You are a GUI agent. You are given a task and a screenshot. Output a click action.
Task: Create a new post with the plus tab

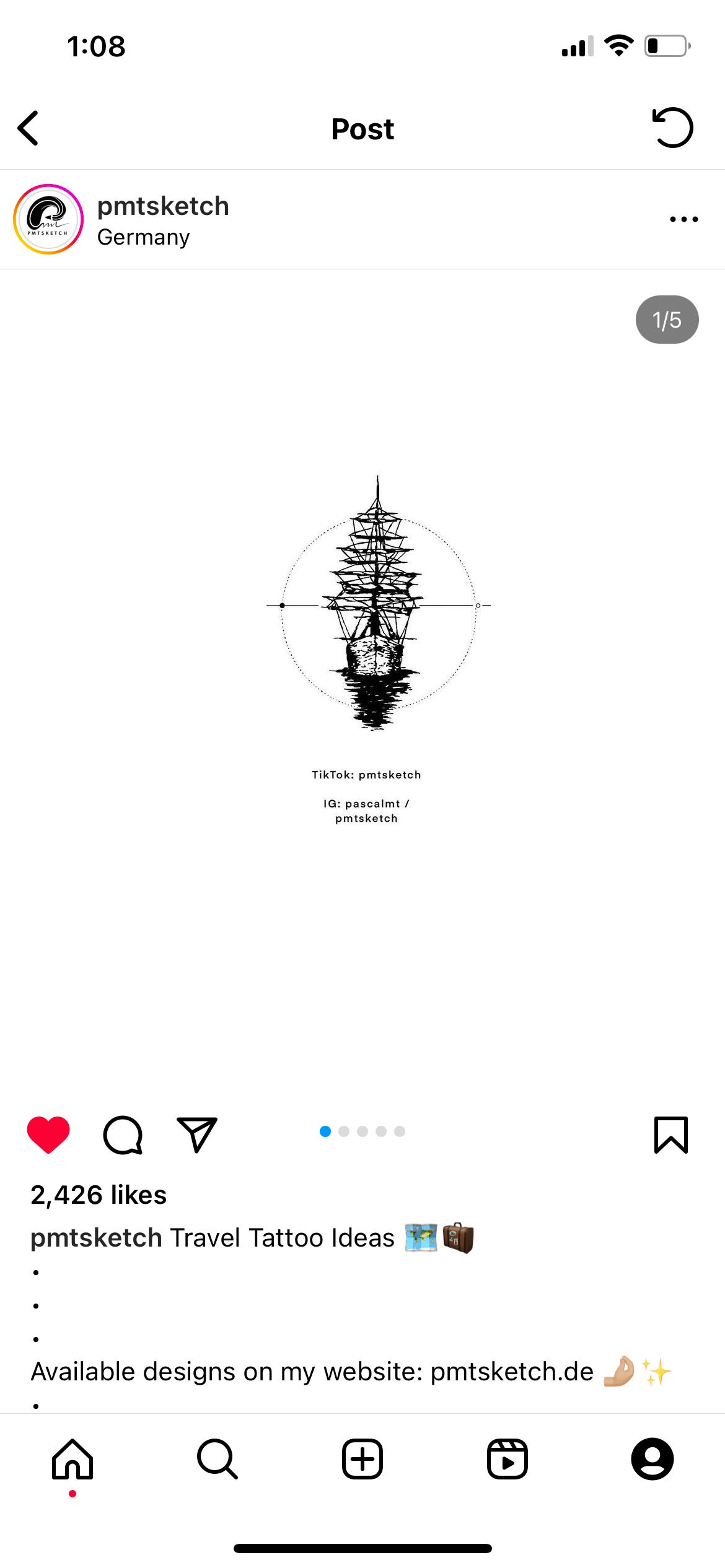362,1459
